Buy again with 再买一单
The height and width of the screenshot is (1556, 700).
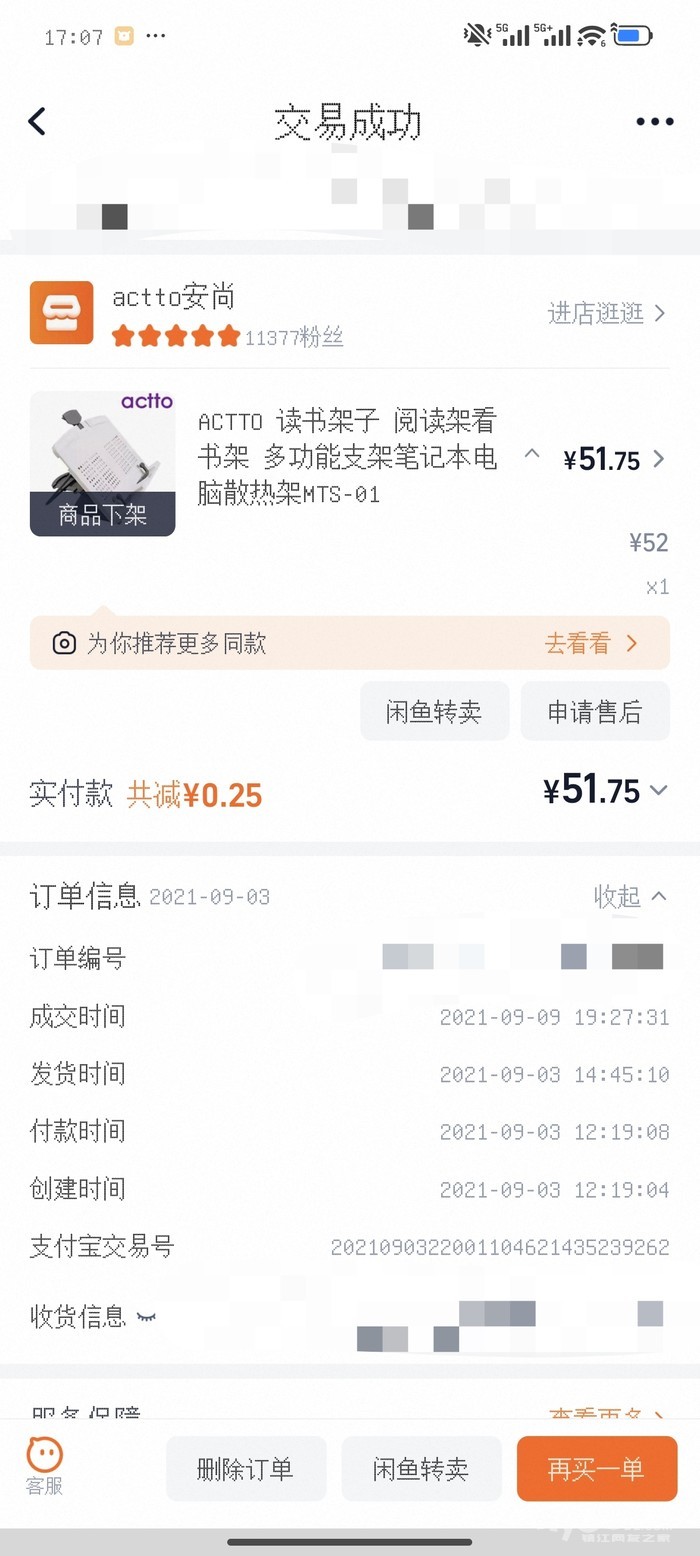(x=596, y=1469)
